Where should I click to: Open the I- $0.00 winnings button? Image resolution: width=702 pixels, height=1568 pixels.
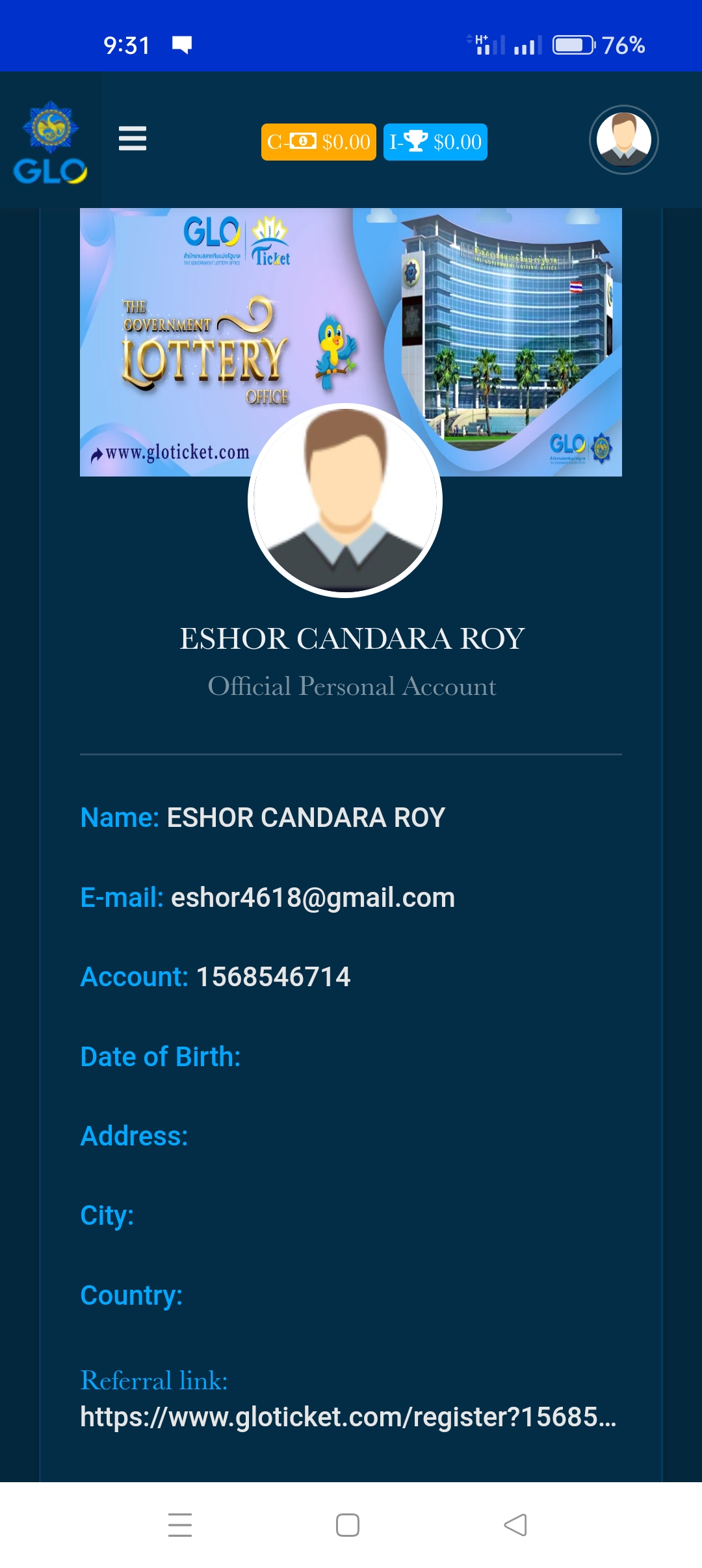click(435, 142)
